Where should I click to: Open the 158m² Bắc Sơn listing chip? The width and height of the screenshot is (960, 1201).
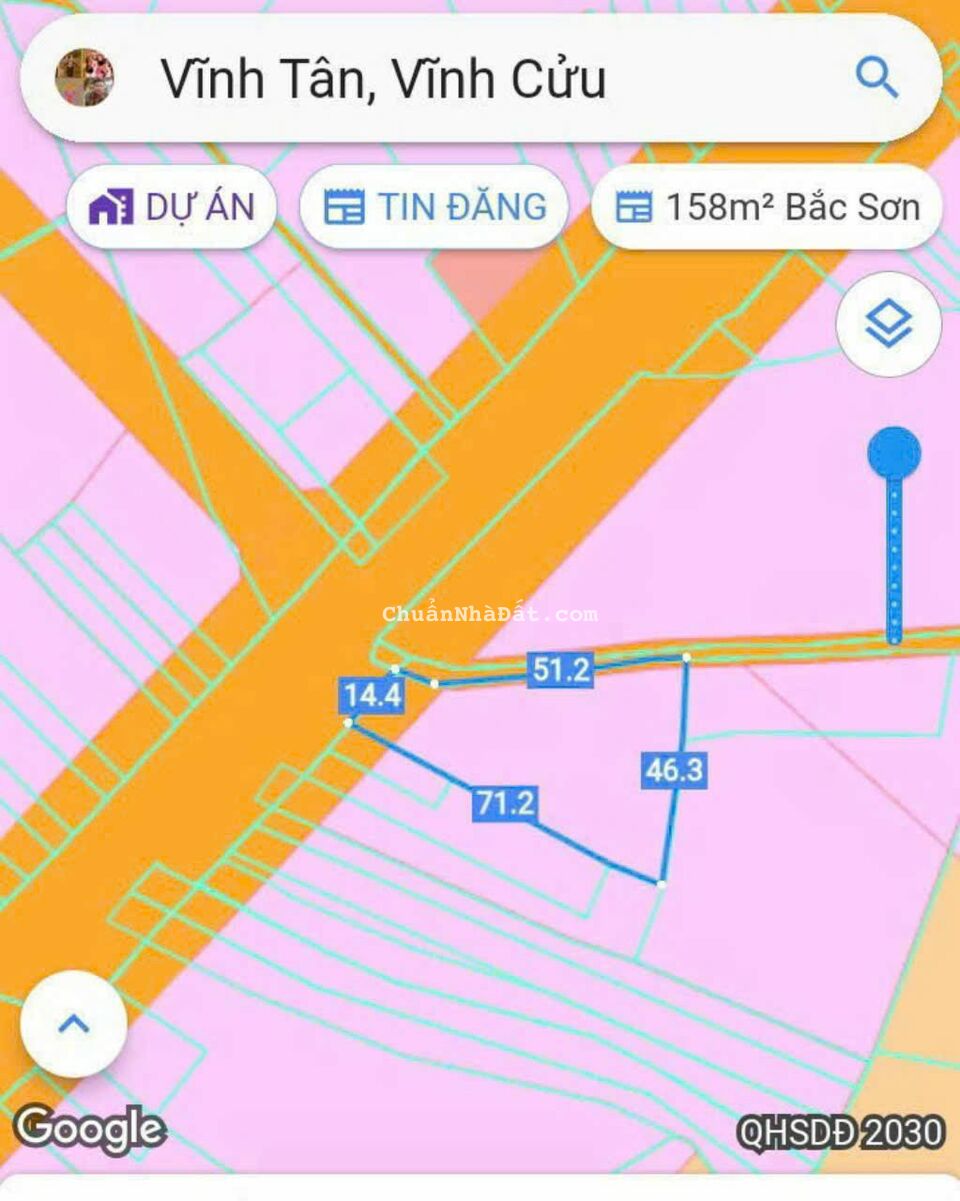(x=767, y=207)
